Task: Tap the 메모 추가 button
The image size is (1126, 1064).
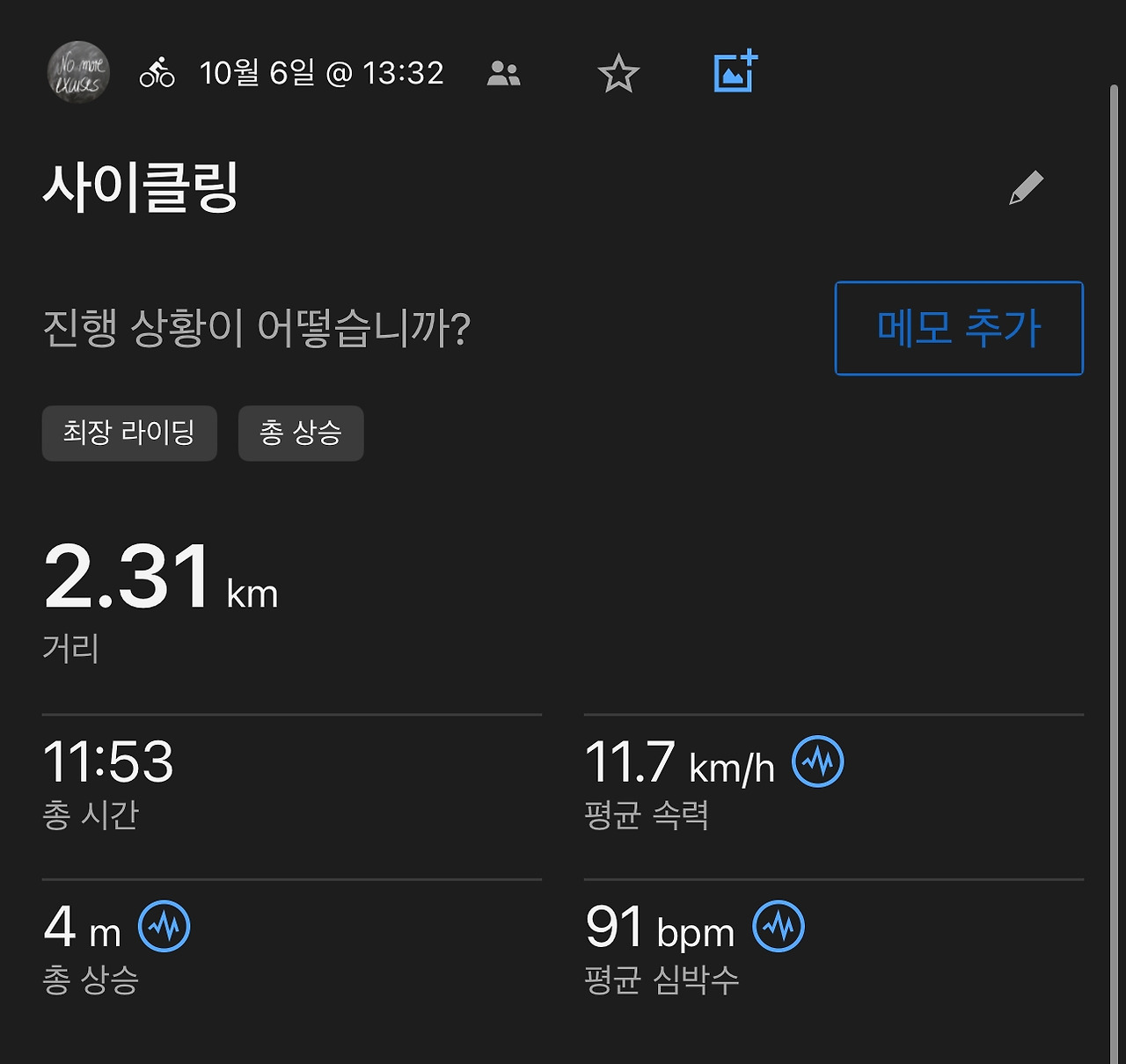Action: [x=959, y=329]
